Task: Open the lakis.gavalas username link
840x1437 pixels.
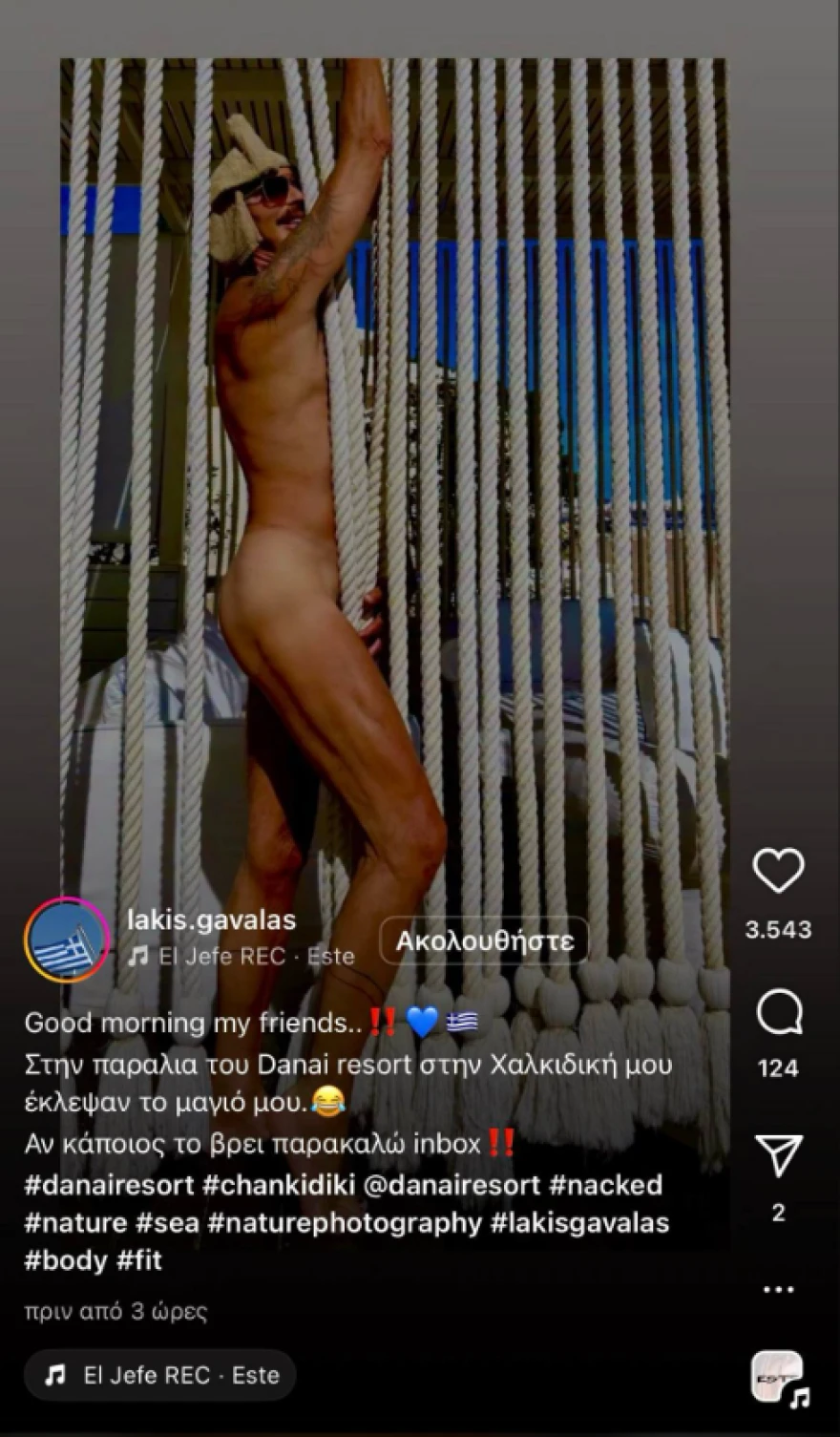Action: pyautogui.click(x=211, y=920)
